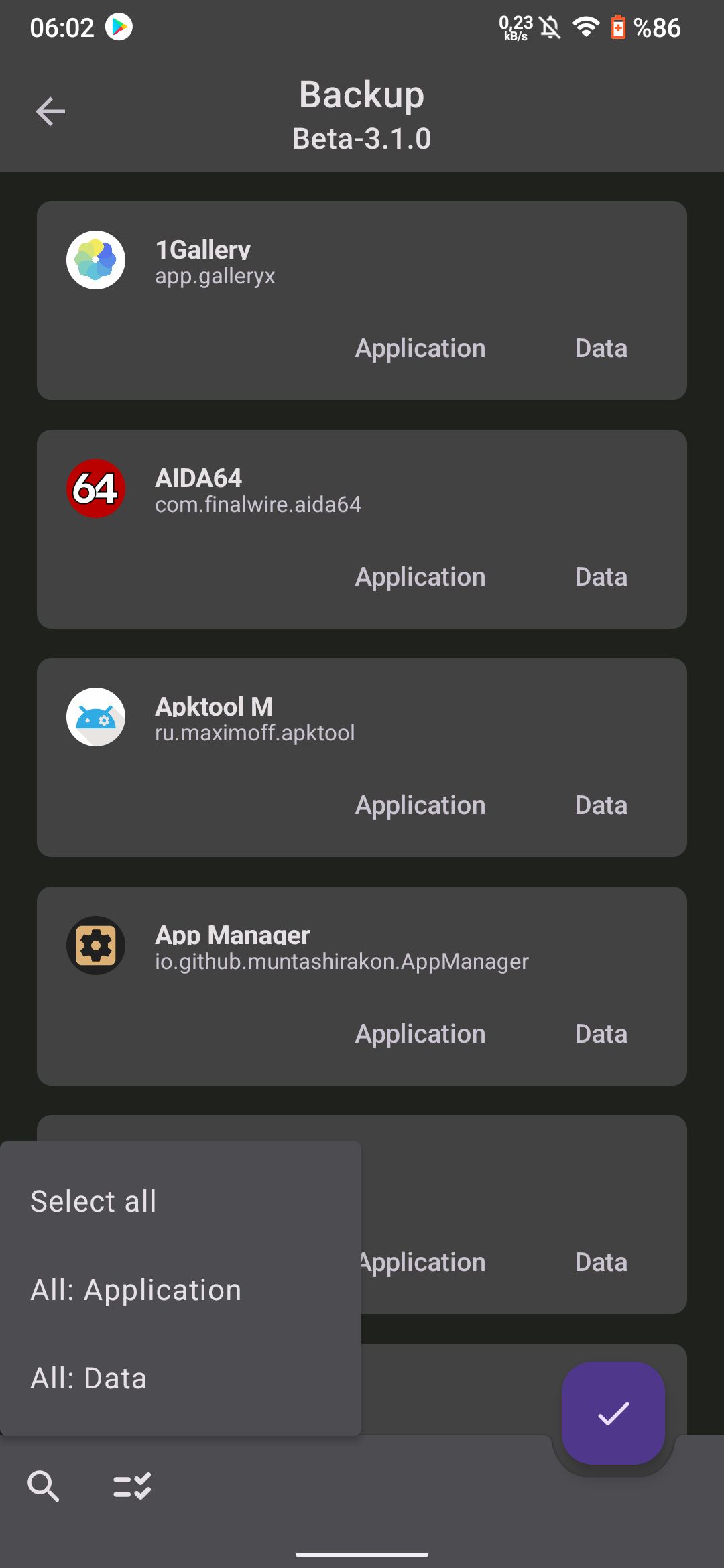Select Data for App Manager
Screen dimensions: 724x1568
[601, 1034]
